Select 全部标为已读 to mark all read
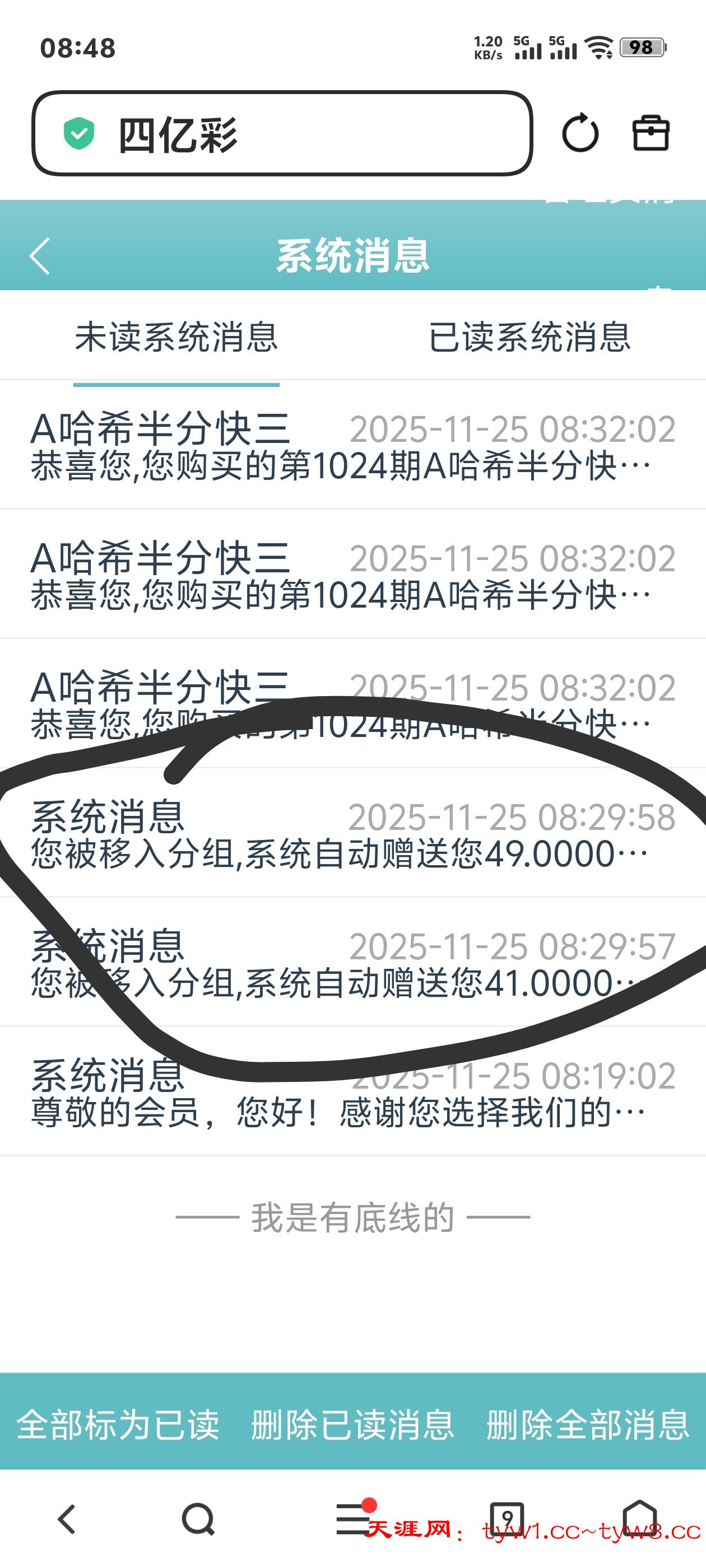Screen dimensions: 706x1568 coord(118,1424)
